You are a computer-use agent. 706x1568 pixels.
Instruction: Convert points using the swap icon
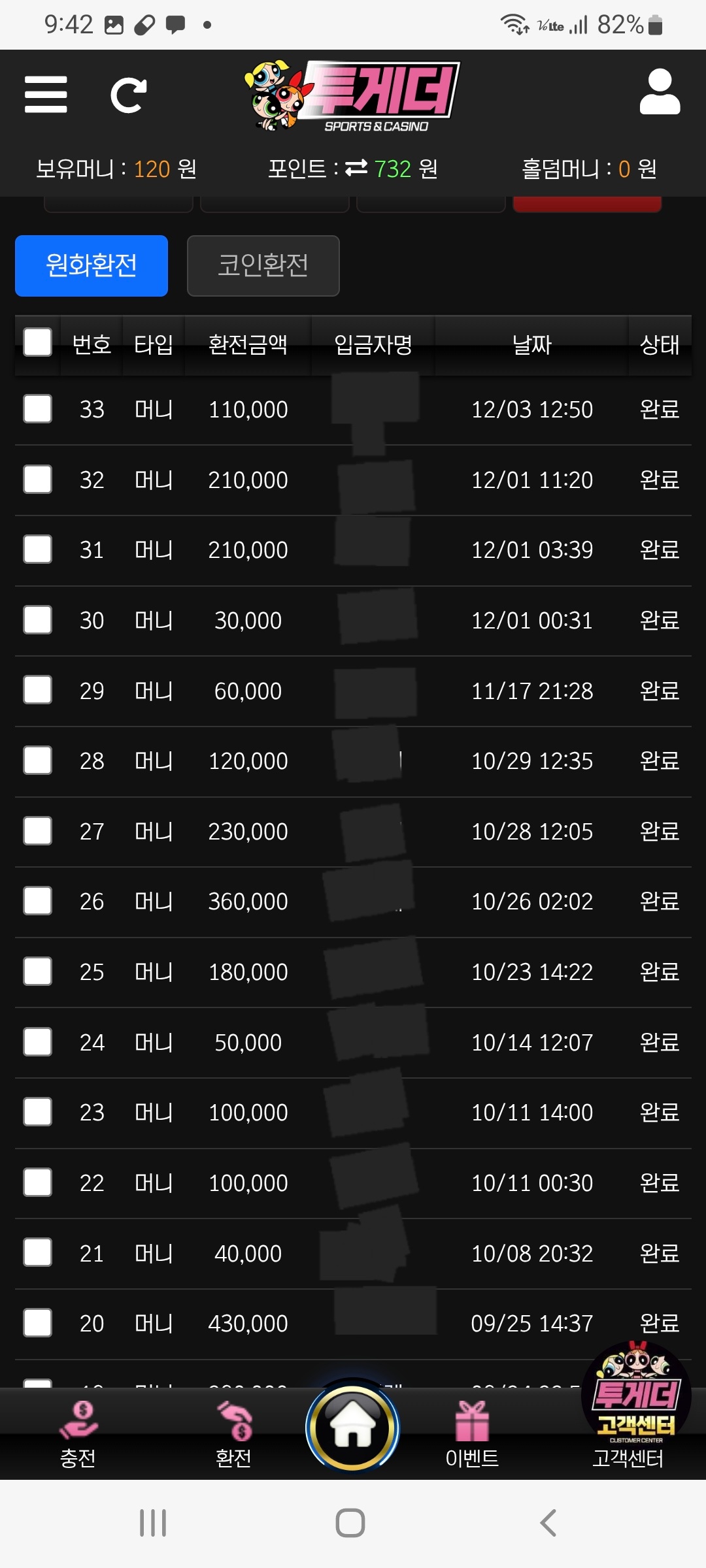click(356, 169)
